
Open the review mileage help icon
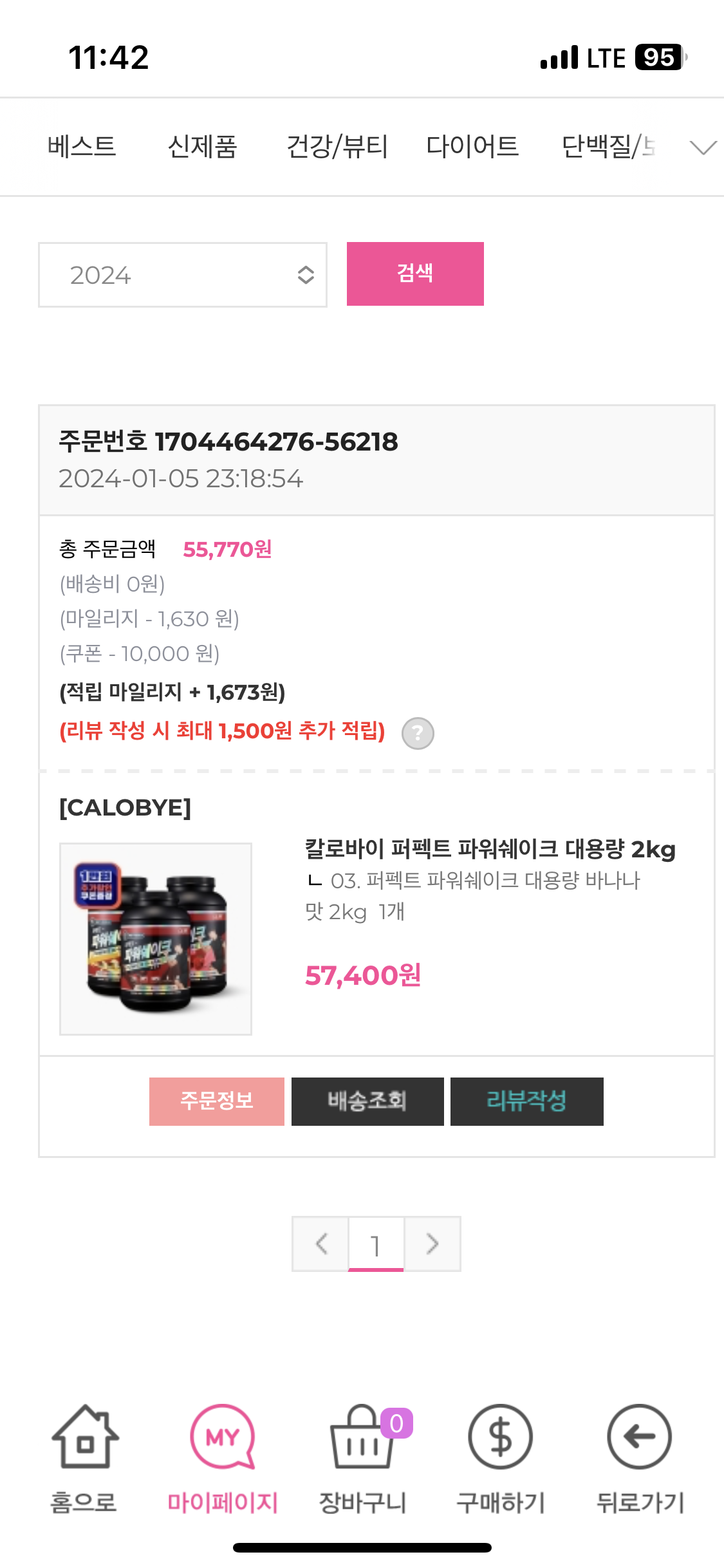pos(418,733)
